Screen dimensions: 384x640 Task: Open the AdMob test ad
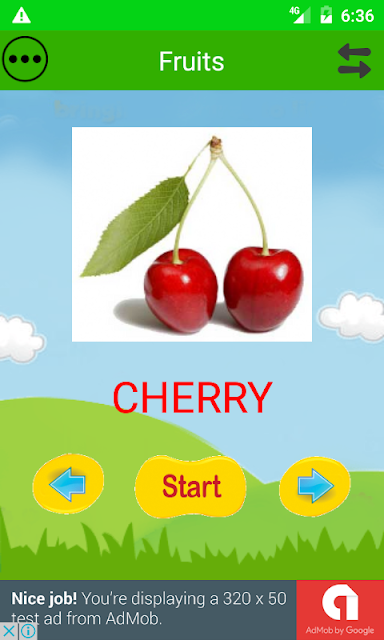(x=192, y=610)
